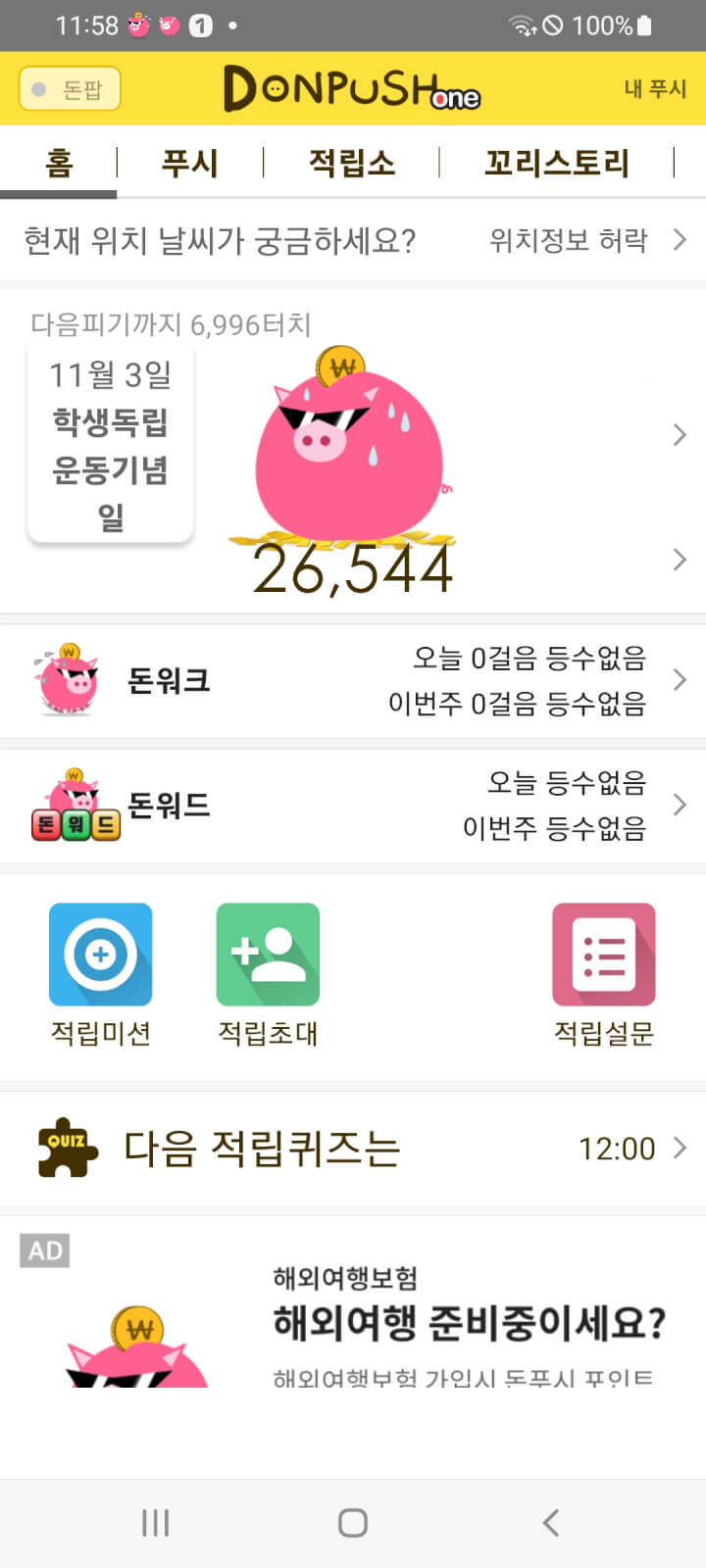Show recent apps from navigation bar
Screen dimensions: 706x1568
[x=156, y=1522]
